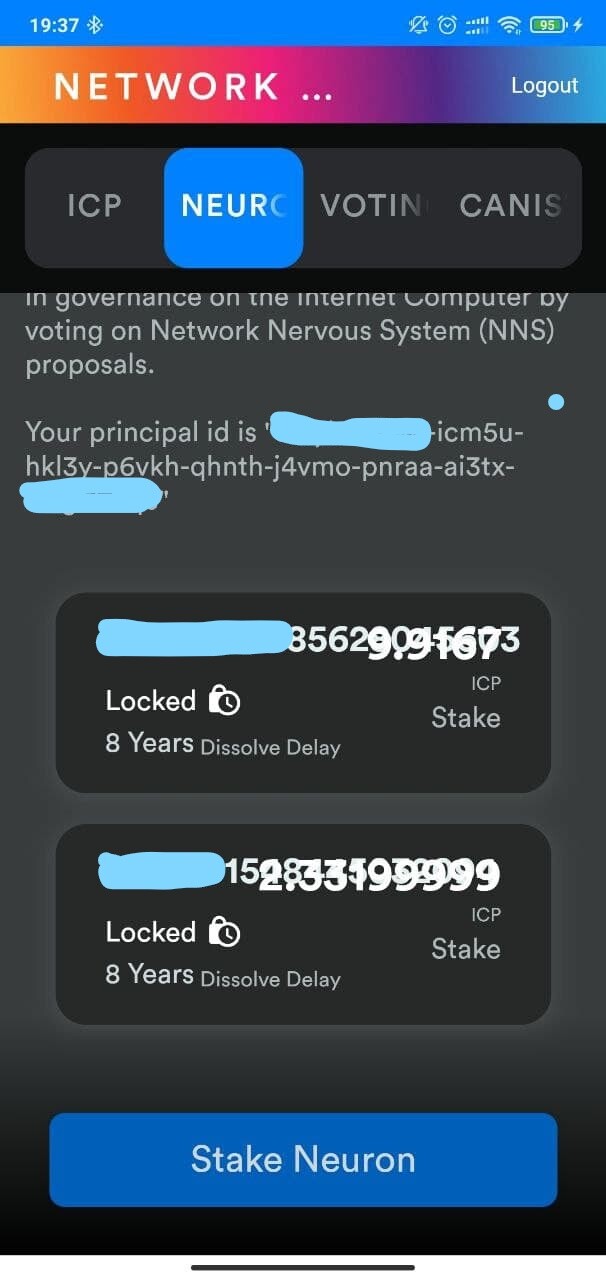Log out using the Logout button
The width and height of the screenshot is (606, 1280).
(x=544, y=86)
